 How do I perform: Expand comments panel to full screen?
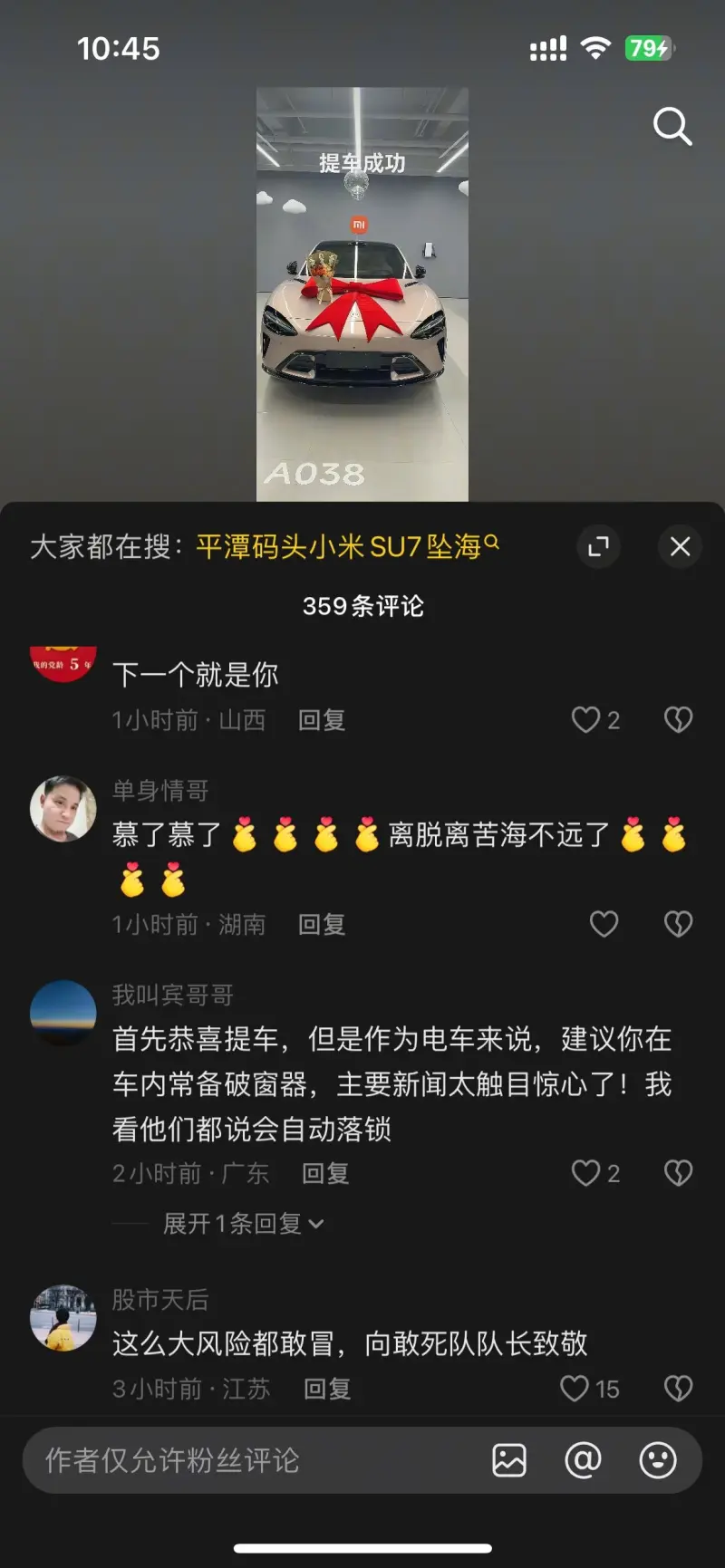tap(598, 546)
